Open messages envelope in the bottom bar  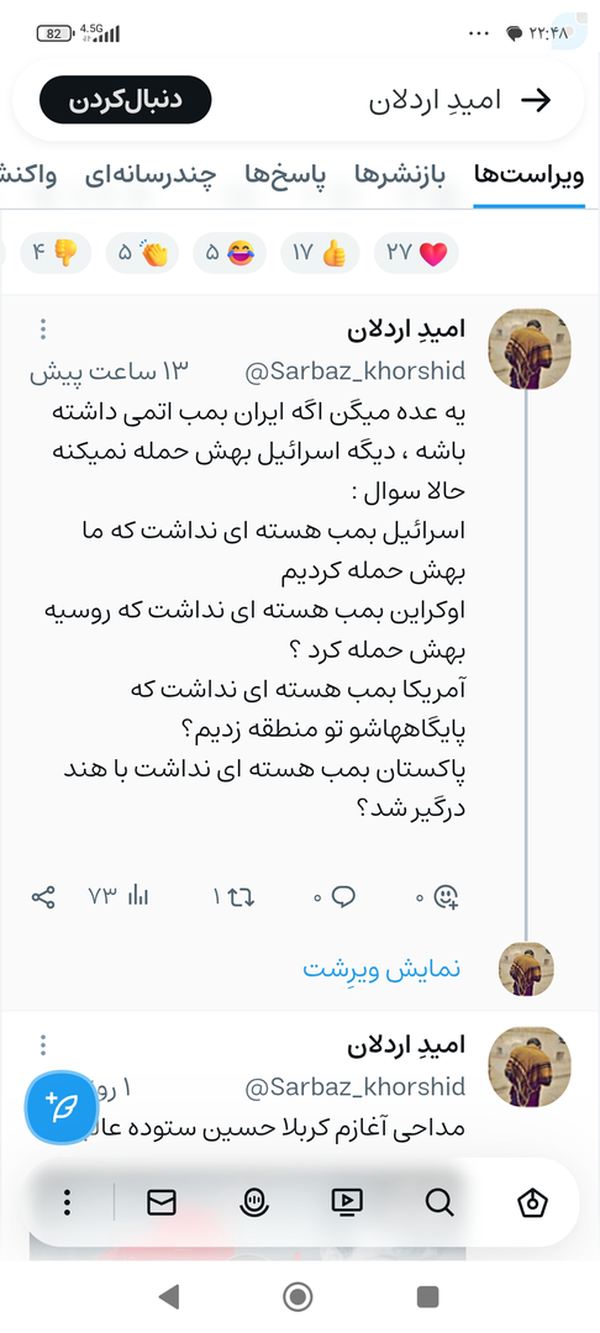pyautogui.click(x=161, y=1202)
